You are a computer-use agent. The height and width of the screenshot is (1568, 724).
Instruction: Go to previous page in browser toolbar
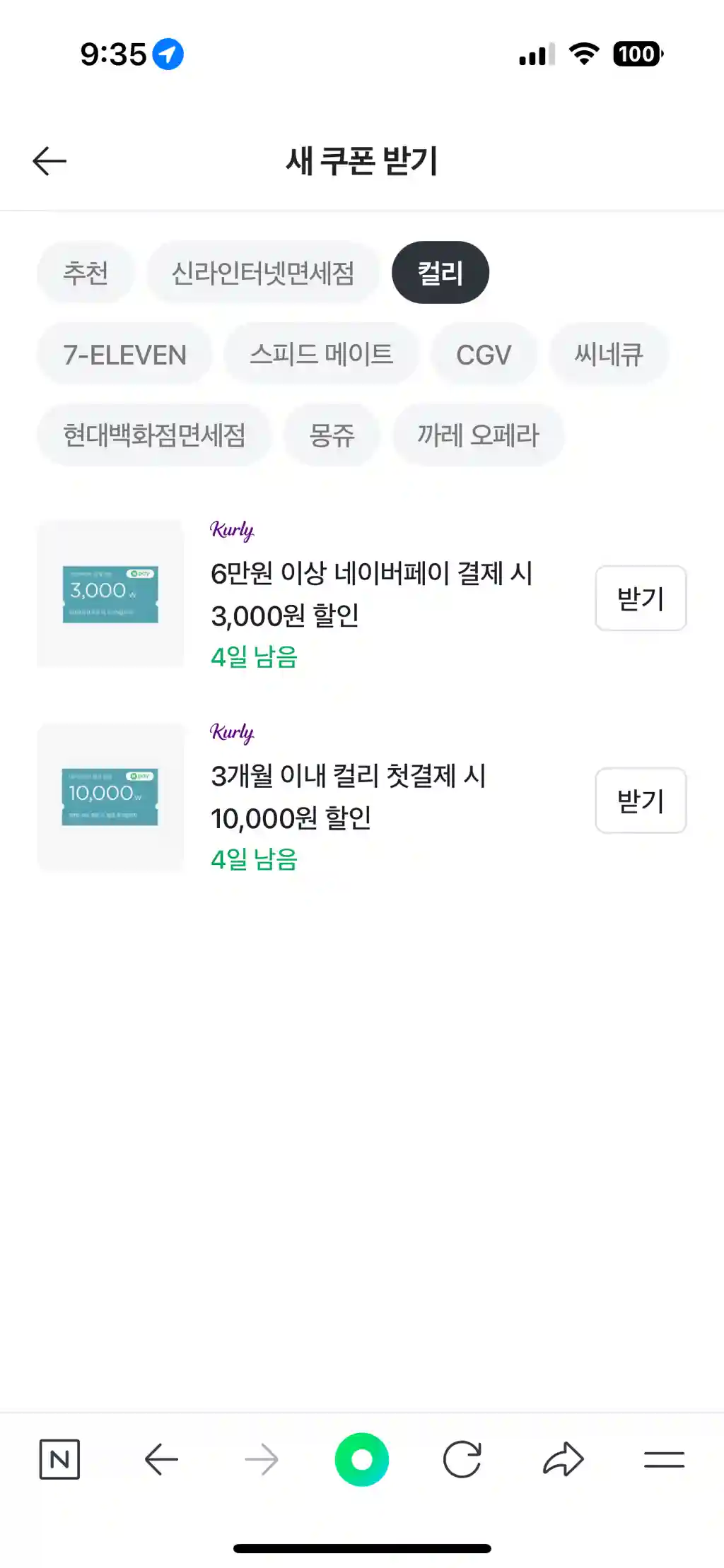[161, 1459]
